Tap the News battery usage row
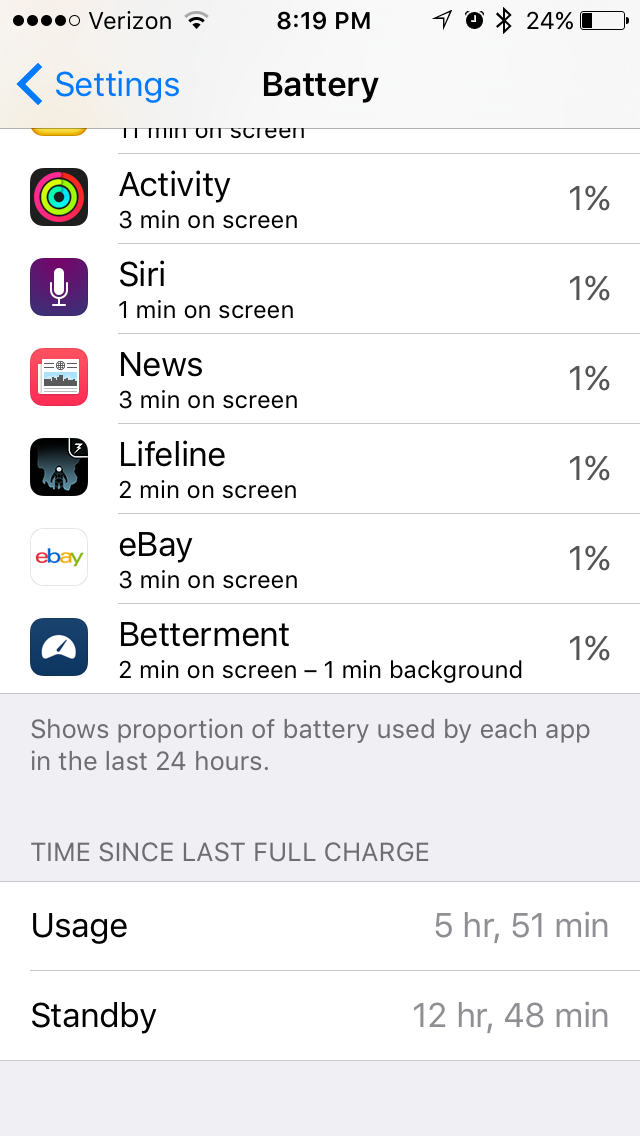 [x=320, y=378]
